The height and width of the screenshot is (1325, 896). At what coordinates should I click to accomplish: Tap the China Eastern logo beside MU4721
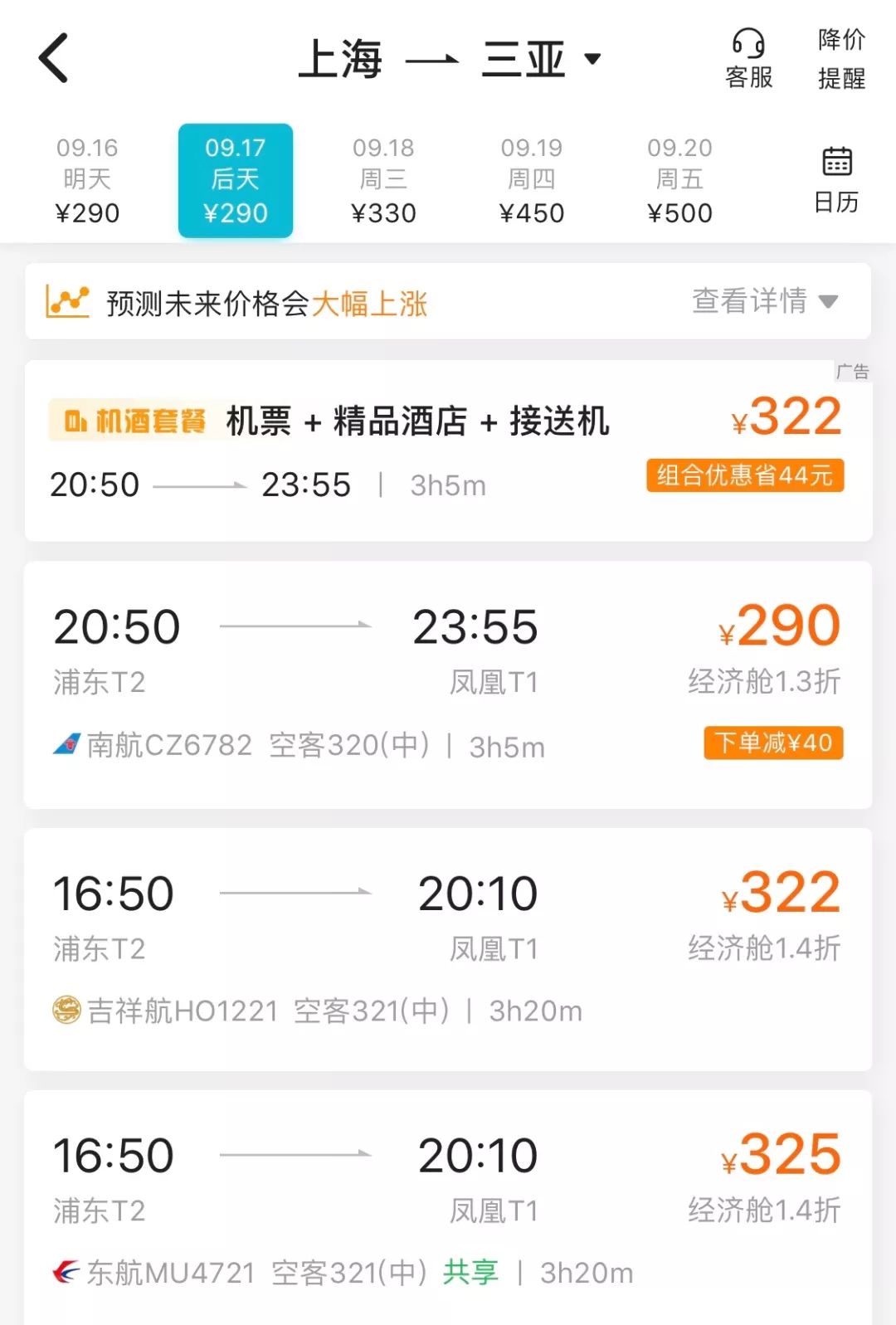pos(66,1271)
